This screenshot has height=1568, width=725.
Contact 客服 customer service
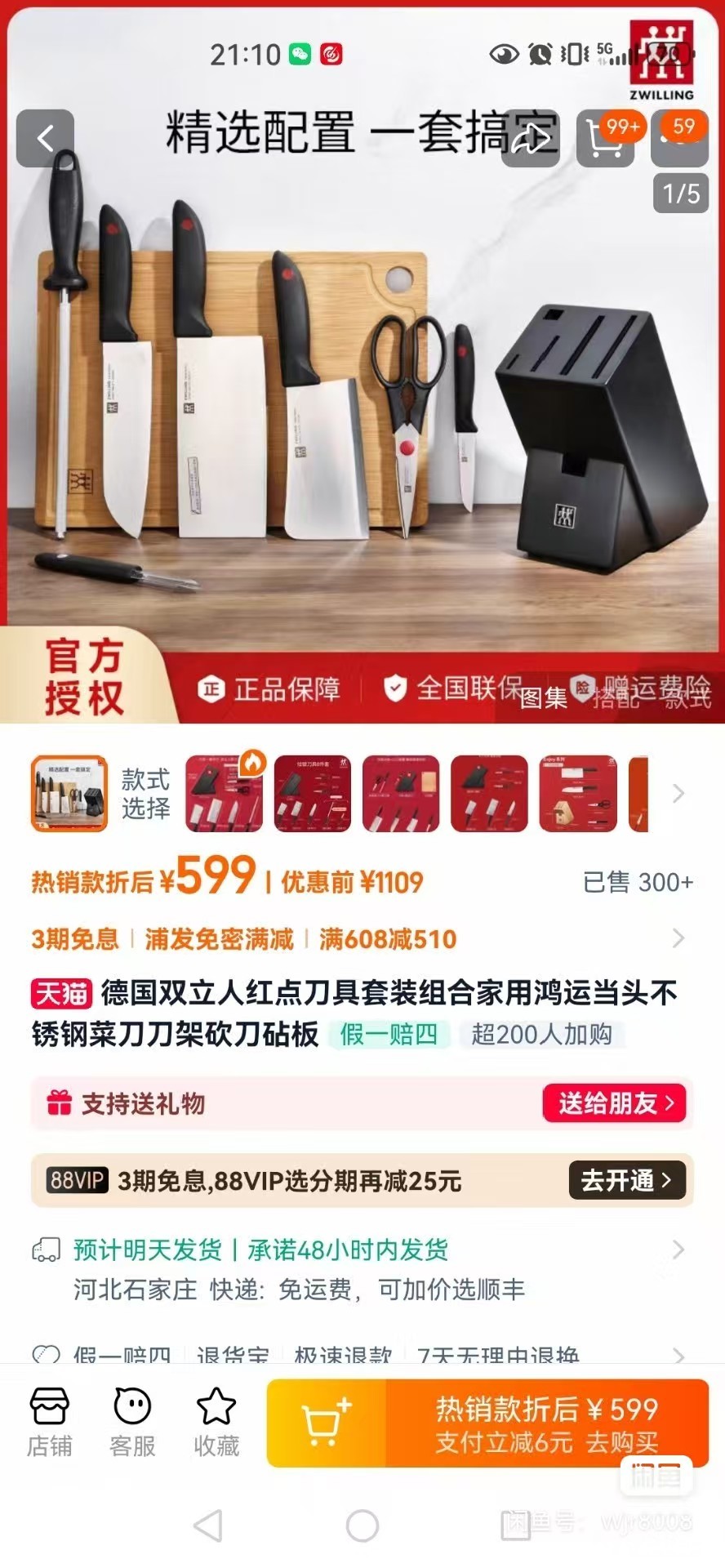132,1423
